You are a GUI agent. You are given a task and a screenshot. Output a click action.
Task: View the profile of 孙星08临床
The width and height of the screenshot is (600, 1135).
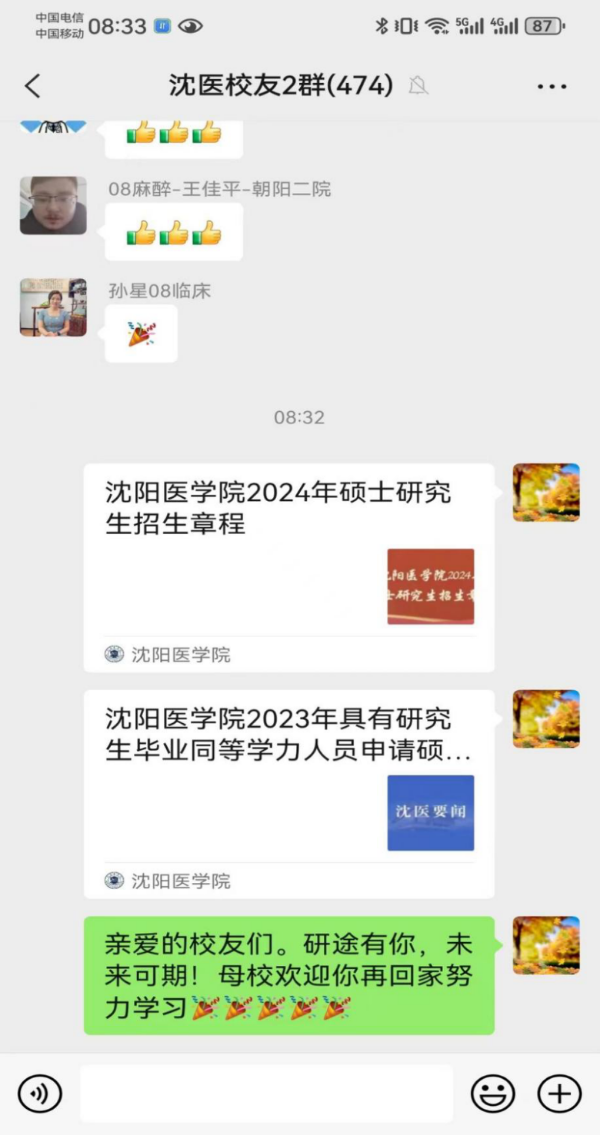[53, 308]
